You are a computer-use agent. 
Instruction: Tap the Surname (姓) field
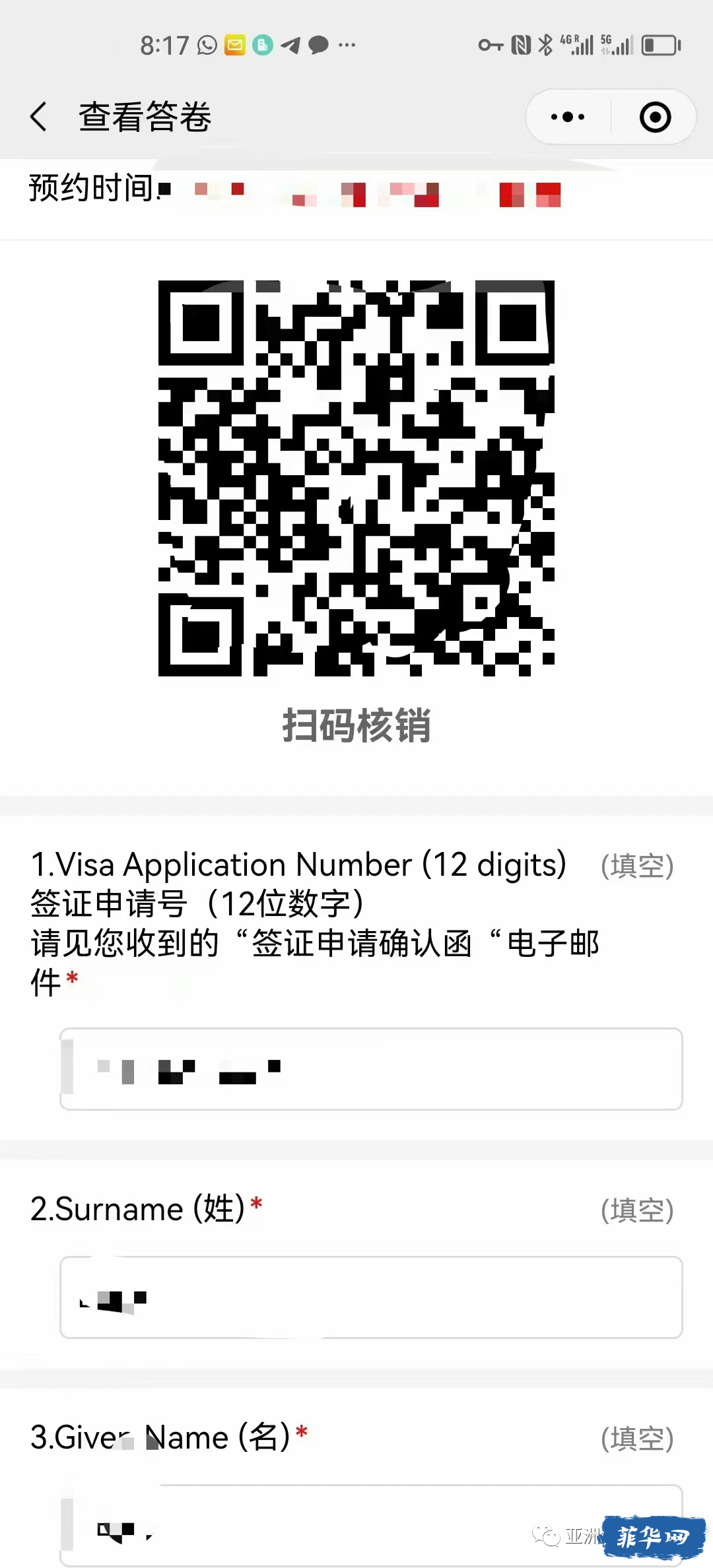pyautogui.click(x=371, y=1297)
